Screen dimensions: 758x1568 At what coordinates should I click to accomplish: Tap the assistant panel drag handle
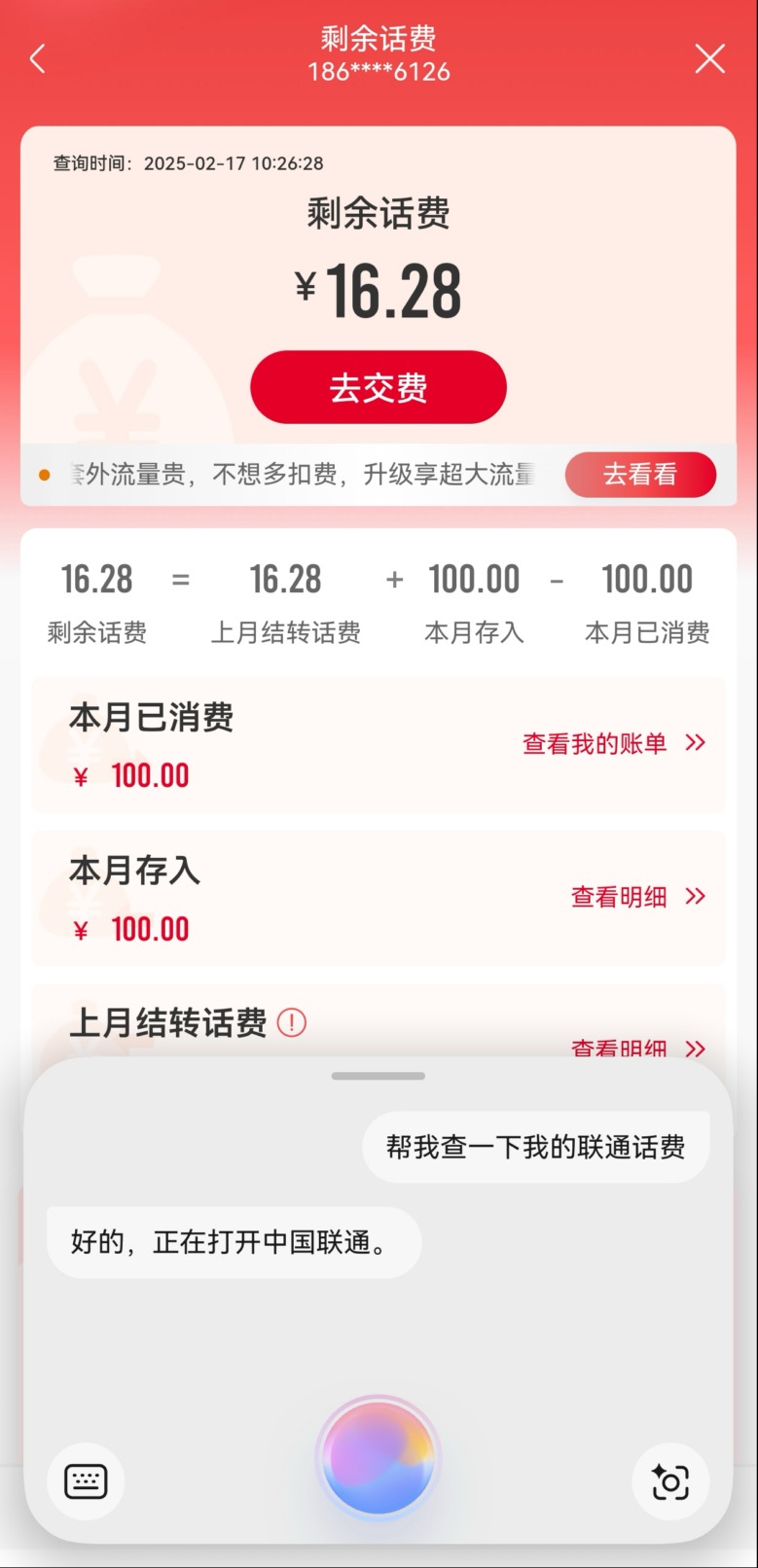pyautogui.click(x=378, y=1076)
